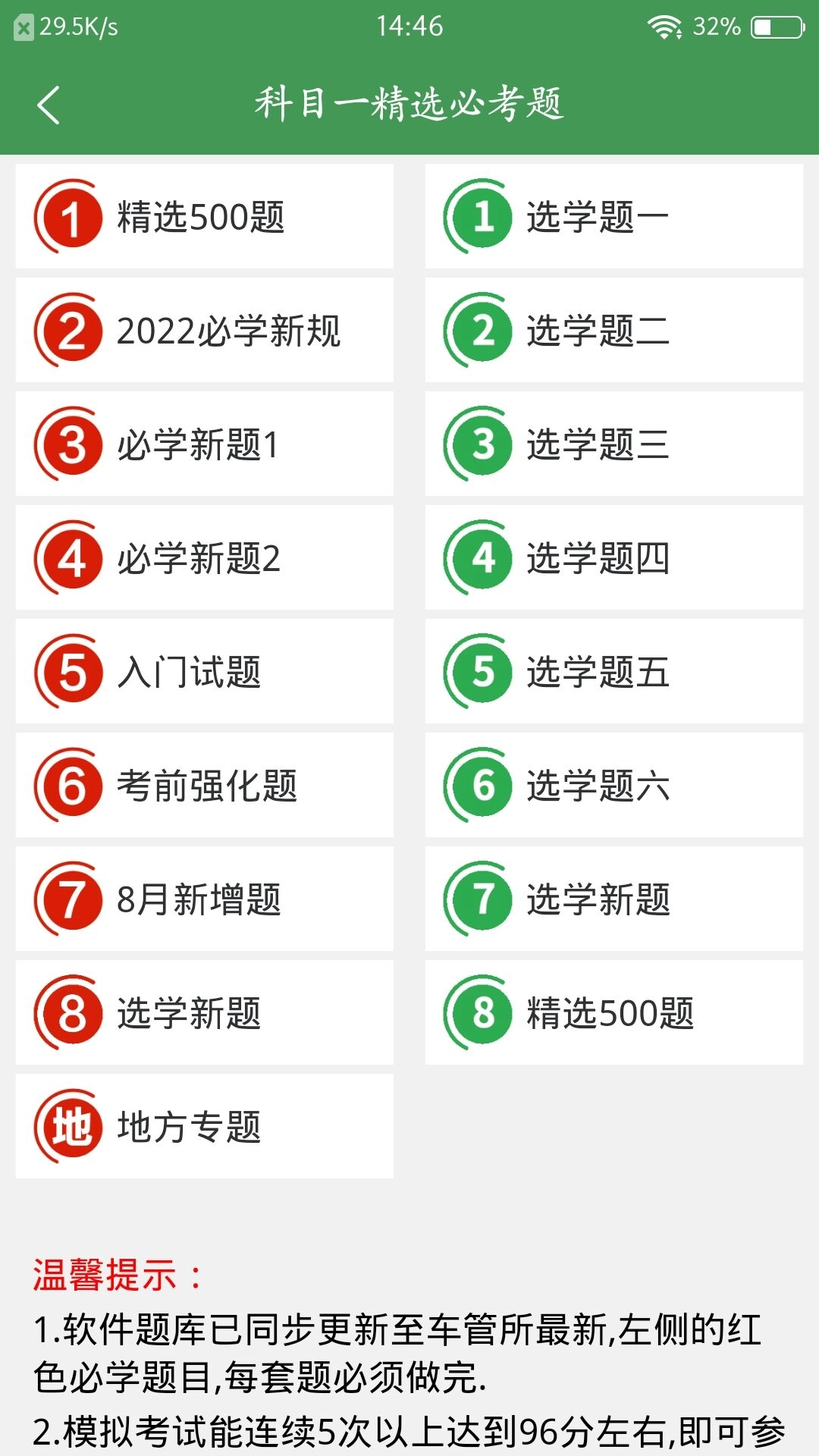Open 入门试题 question set
Screen dimensions: 819x1456
pos(205,673)
